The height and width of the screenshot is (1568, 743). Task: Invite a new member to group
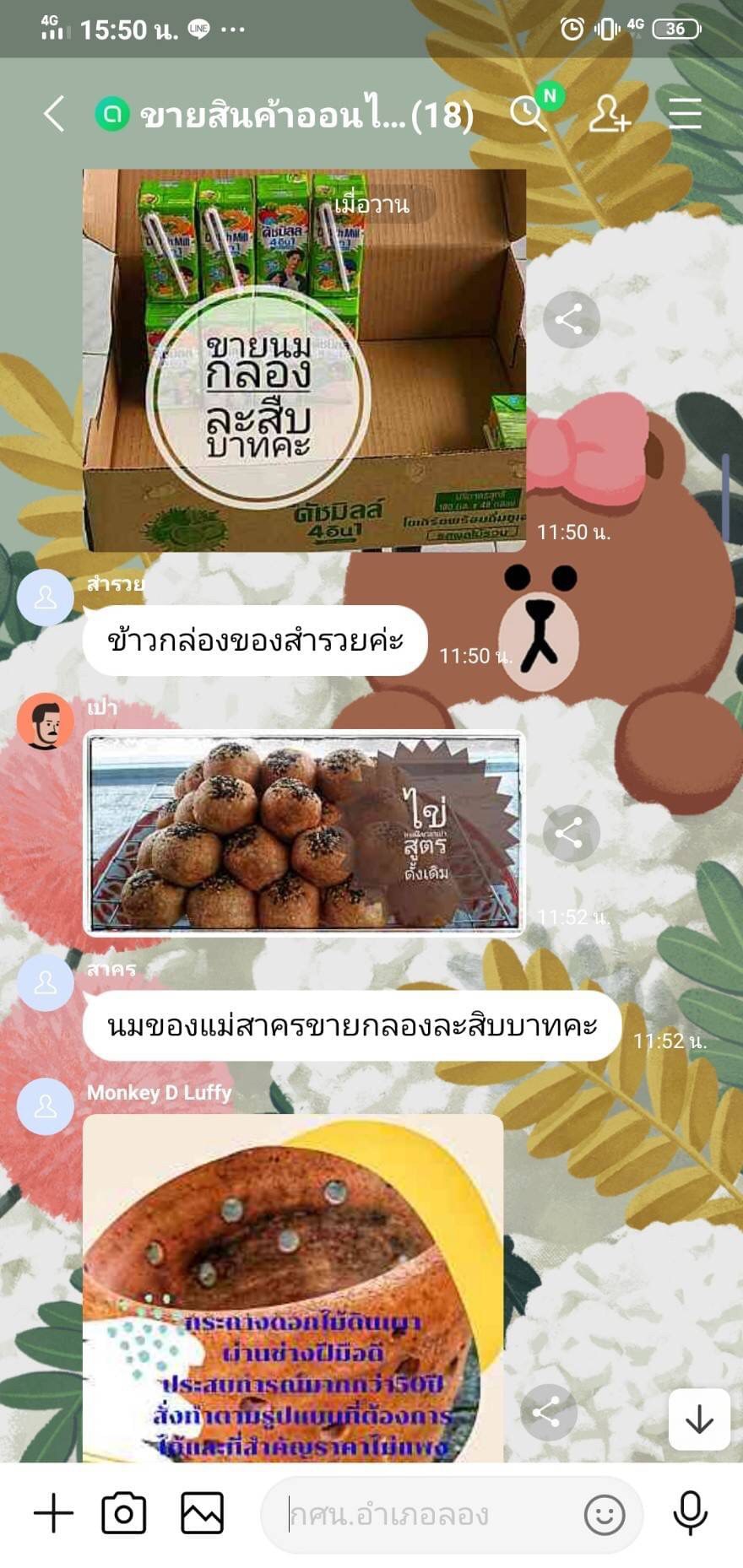tap(608, 113)
